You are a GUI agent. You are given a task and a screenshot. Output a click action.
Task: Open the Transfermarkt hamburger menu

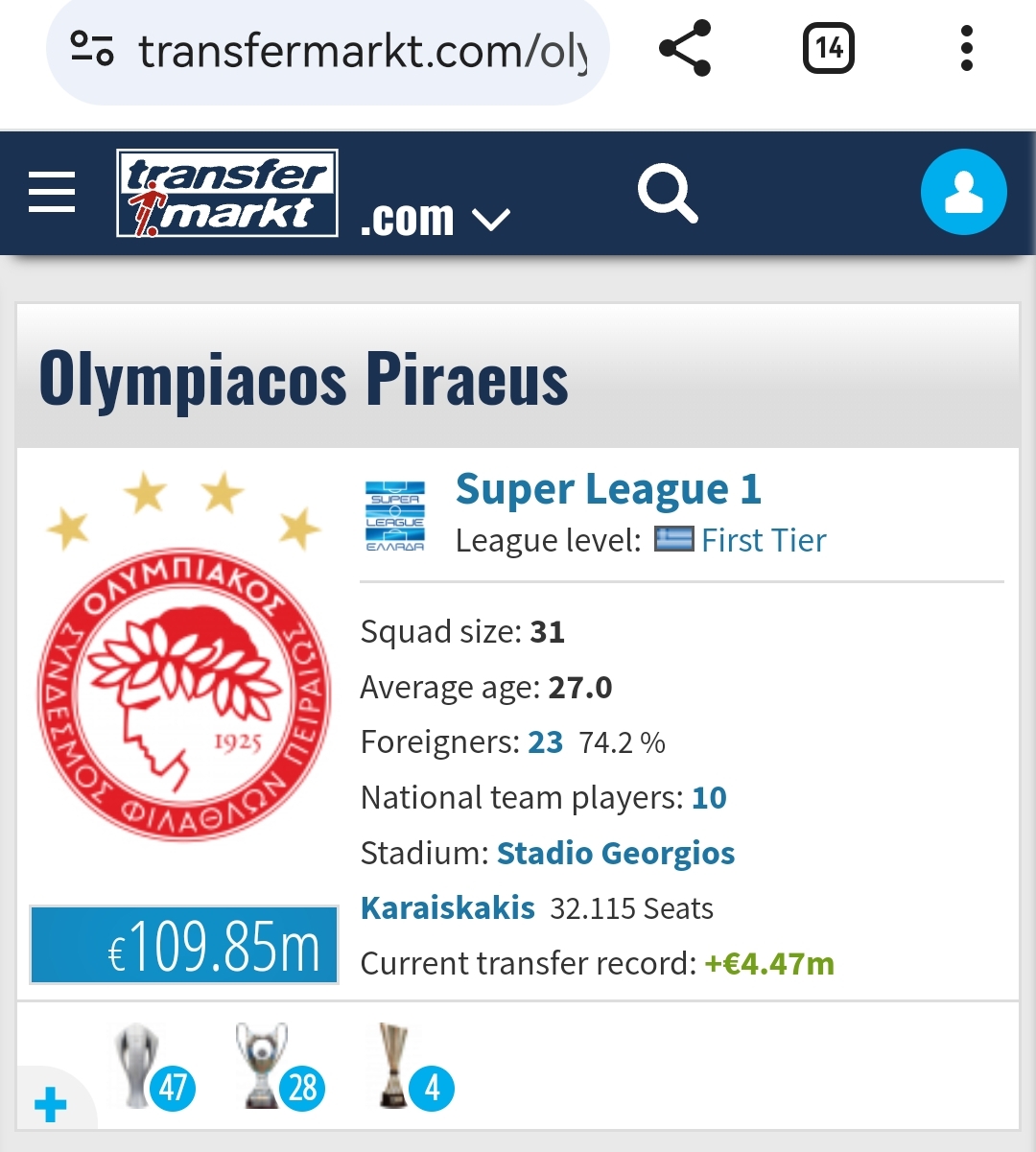pyautogui.click(x=52, y=192)
